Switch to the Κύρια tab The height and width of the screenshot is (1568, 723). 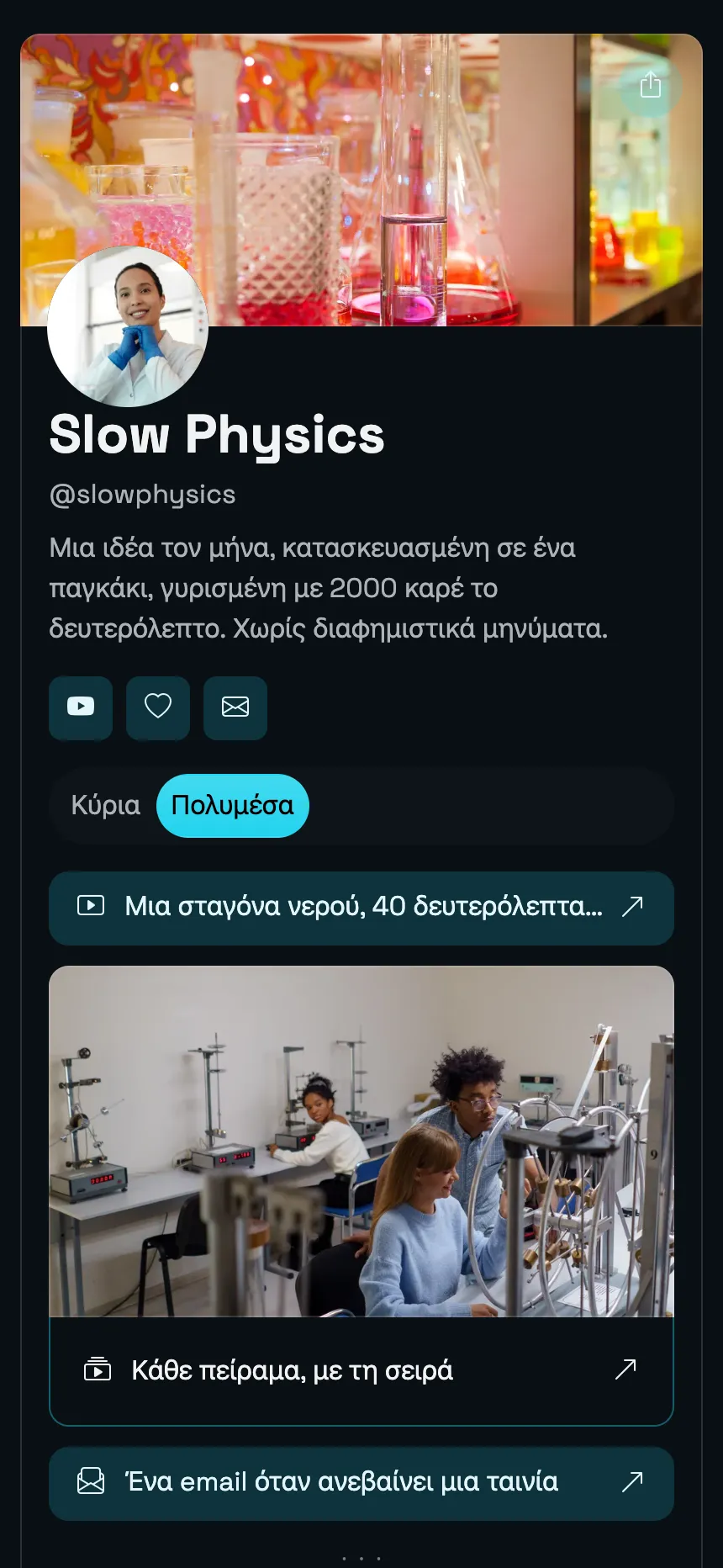(106, 805)
